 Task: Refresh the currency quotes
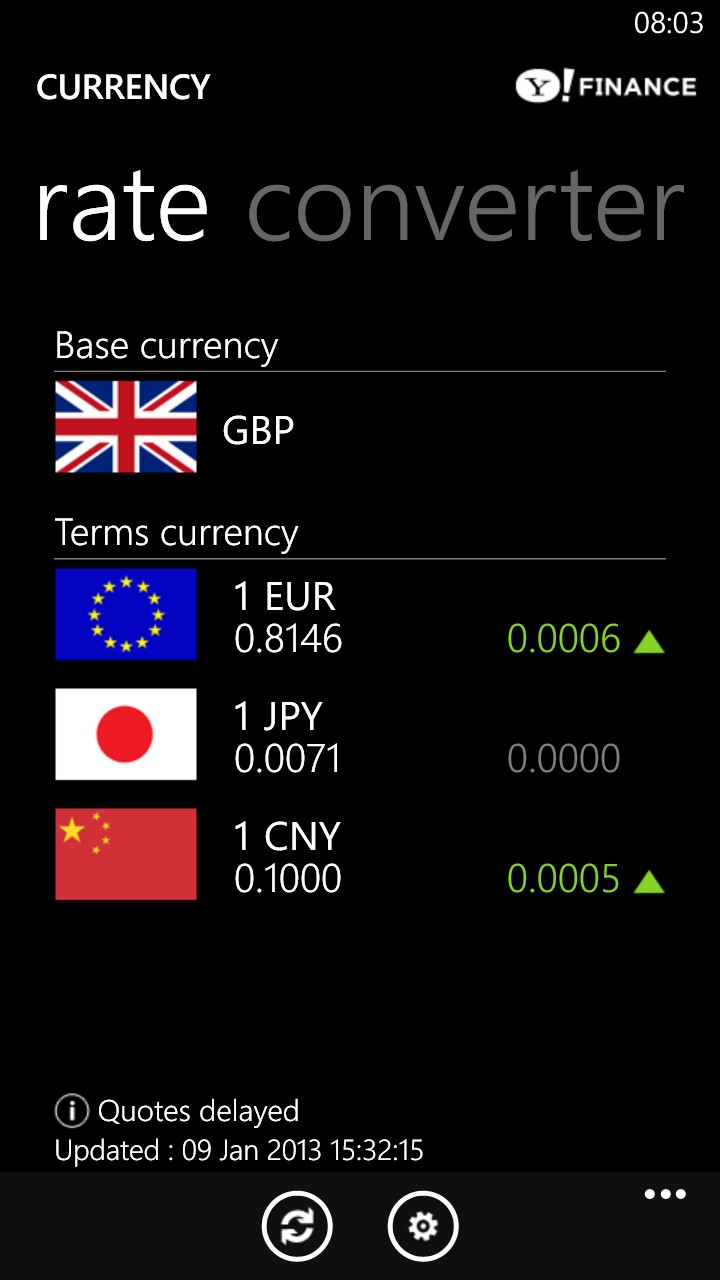coord(297,1226)
